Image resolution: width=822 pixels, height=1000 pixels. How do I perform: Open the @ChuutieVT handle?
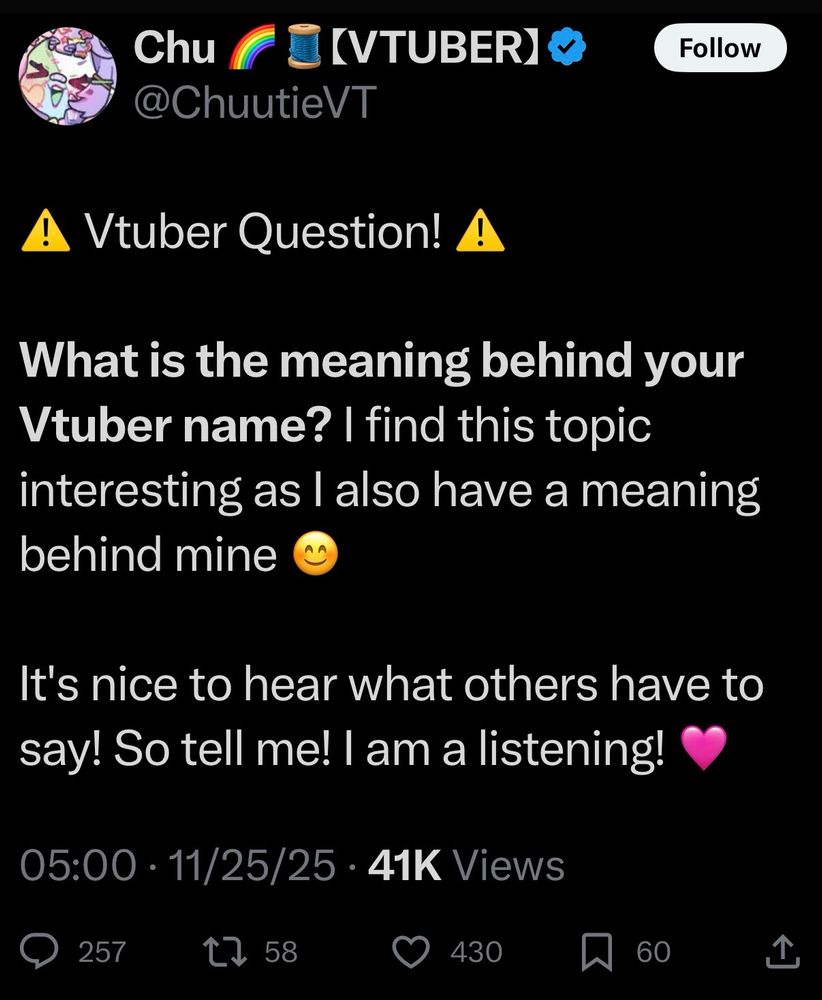coord(252,100)
